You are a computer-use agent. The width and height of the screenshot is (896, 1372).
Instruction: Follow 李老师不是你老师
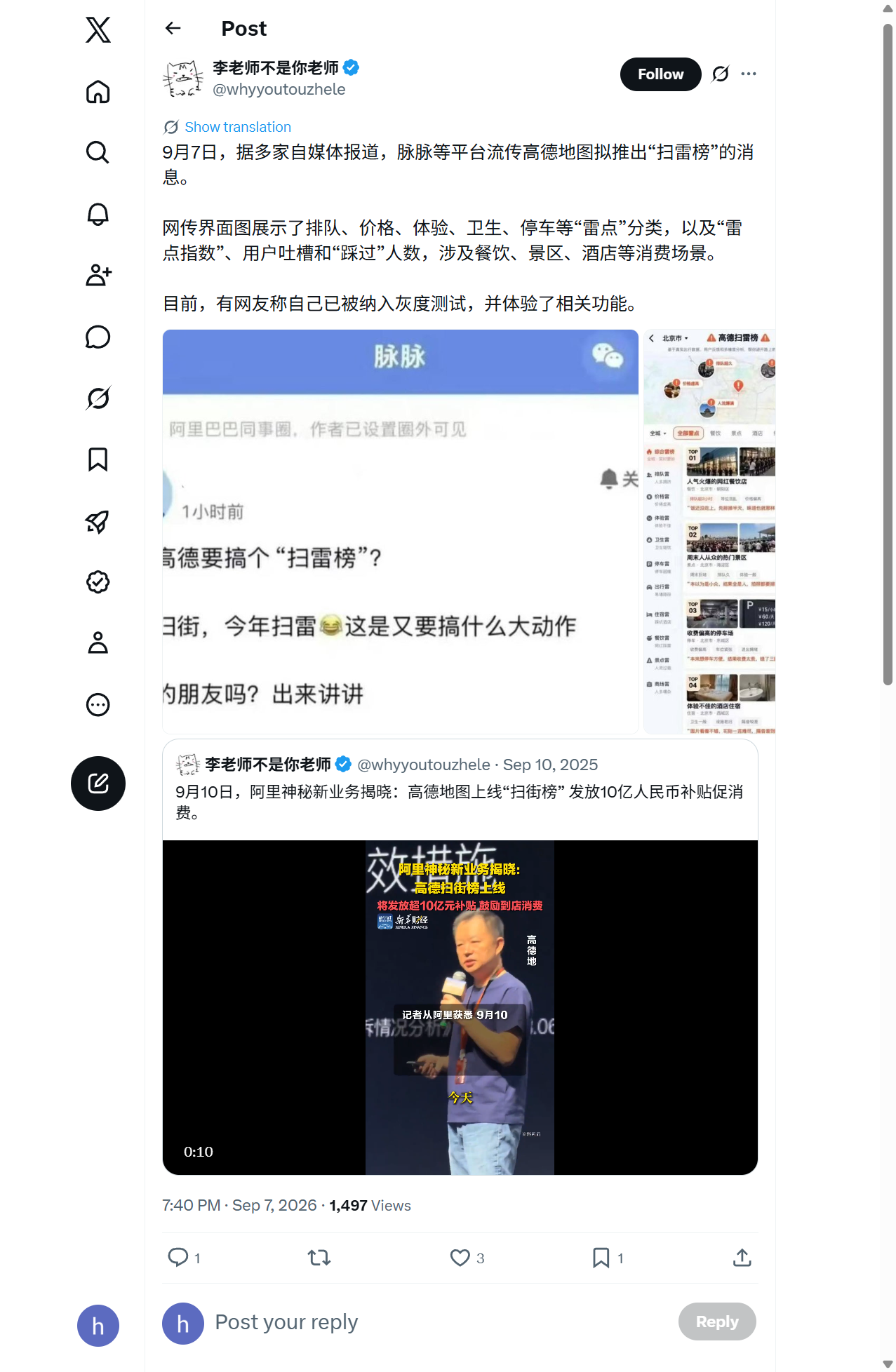coord(660,74)
